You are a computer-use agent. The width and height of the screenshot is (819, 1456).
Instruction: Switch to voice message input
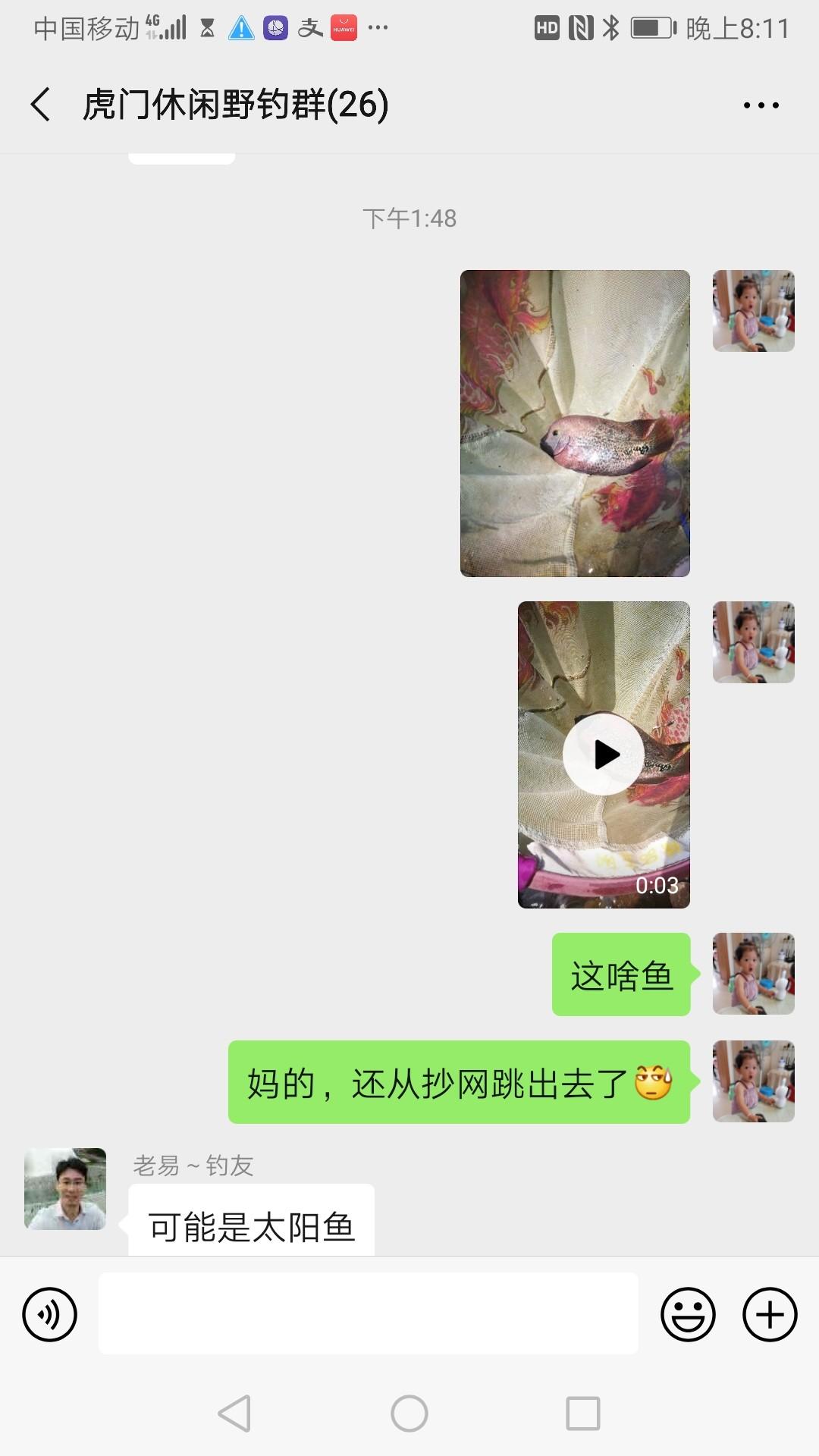tap(50, 1314)
